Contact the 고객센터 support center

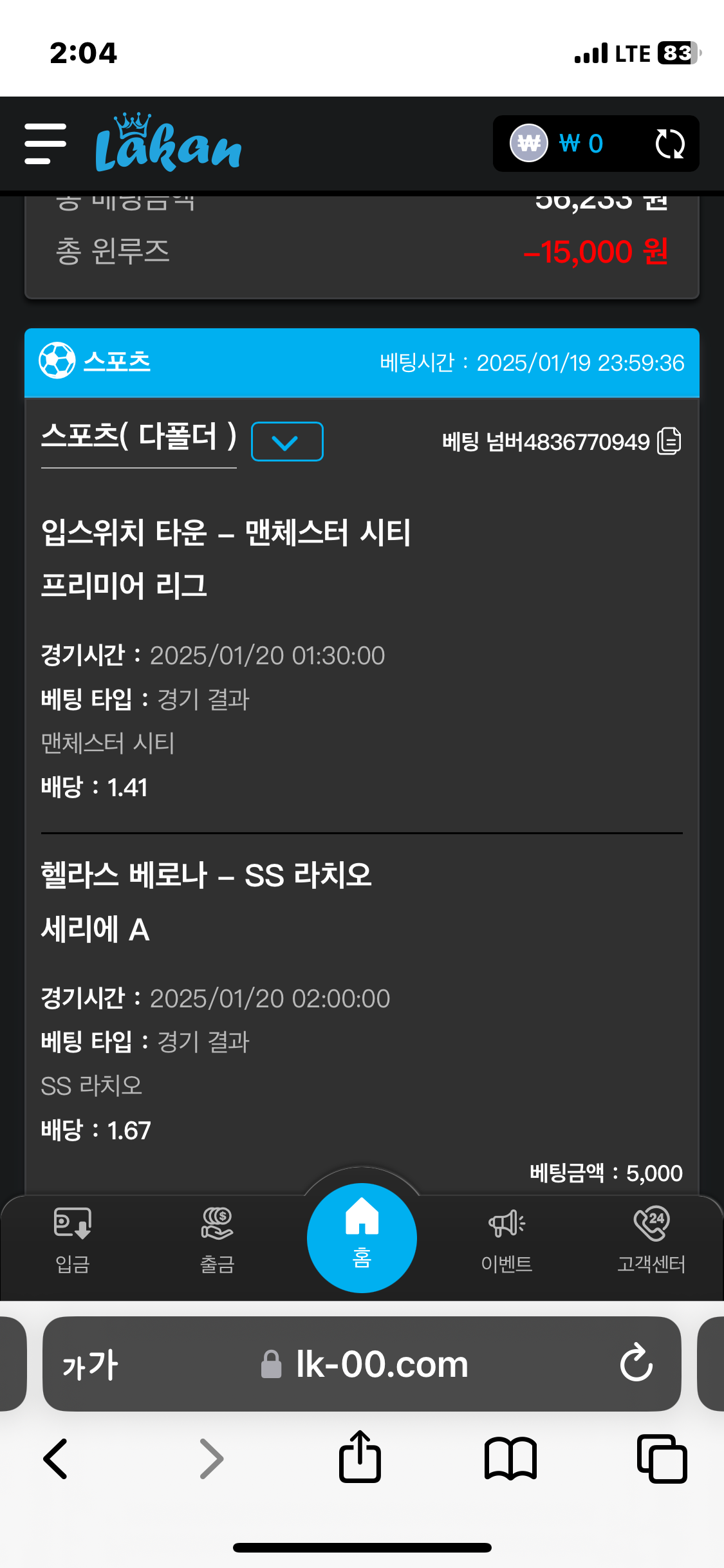coord(651,1240)
